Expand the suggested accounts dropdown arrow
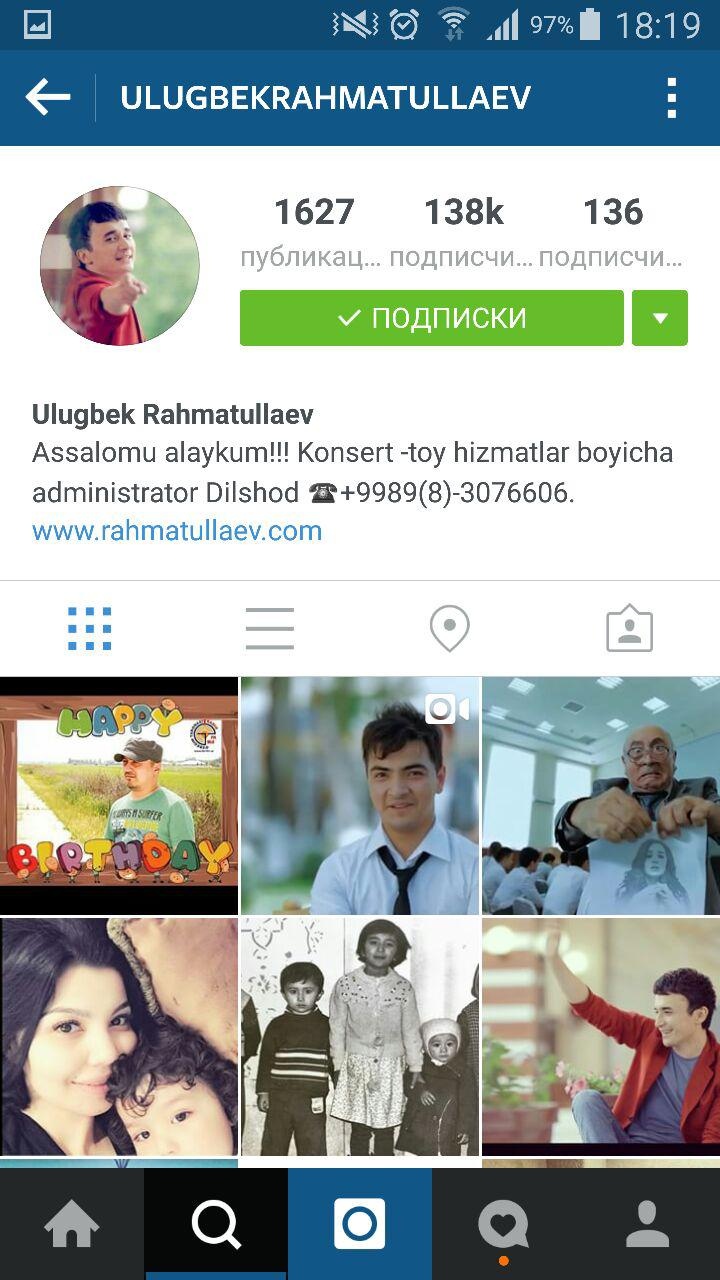The width and height of the screenshot is (720, 1280). [x=659, y=318]
